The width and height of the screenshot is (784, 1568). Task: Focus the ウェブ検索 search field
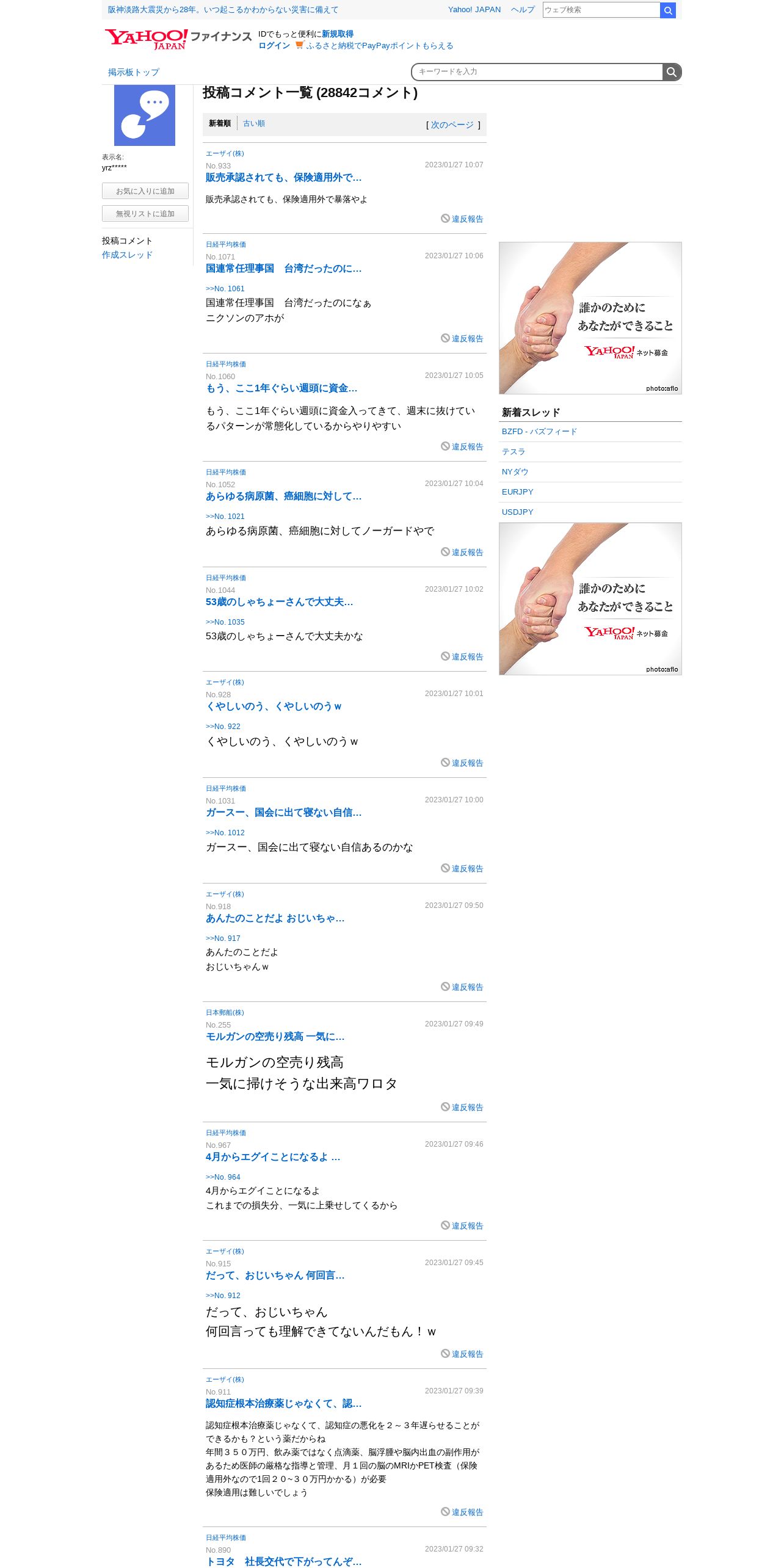pos(601,10)
